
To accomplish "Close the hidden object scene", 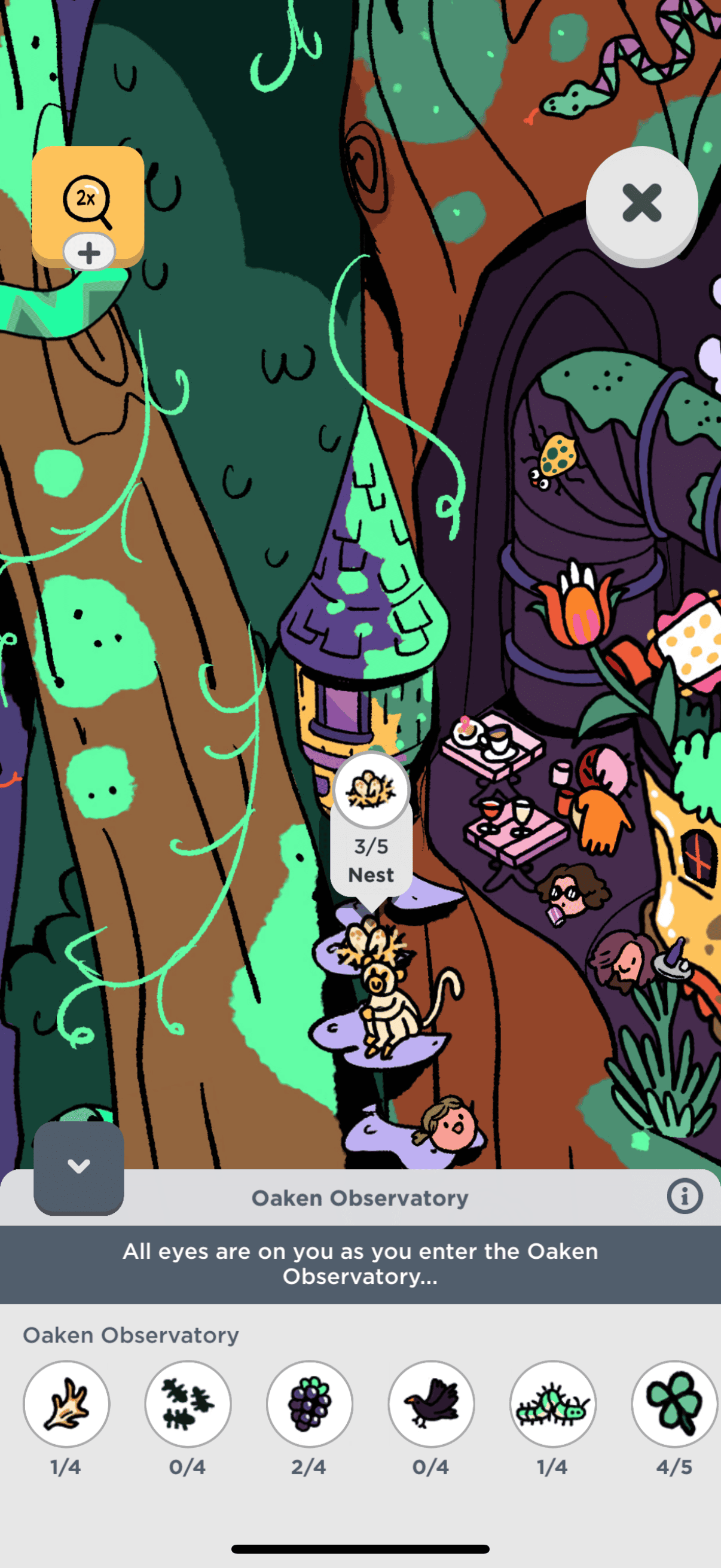I will [x=641, y=203].
